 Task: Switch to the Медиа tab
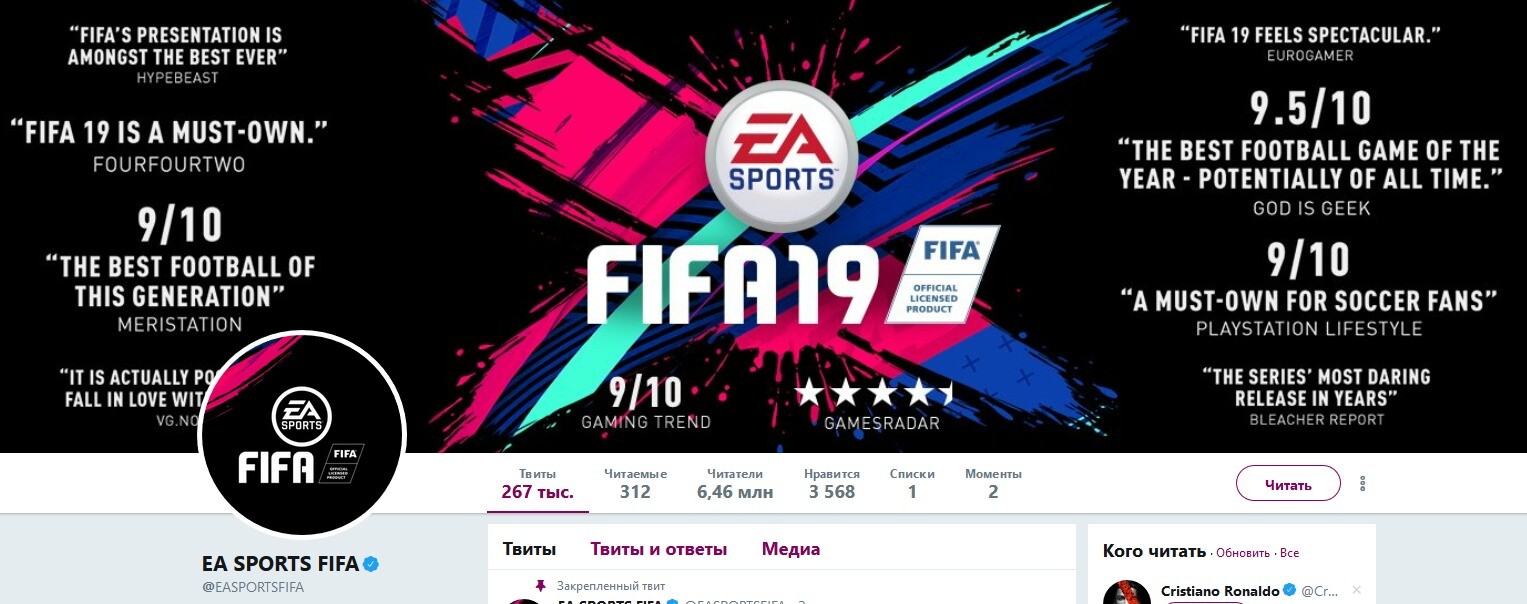[x=791, y=549]
